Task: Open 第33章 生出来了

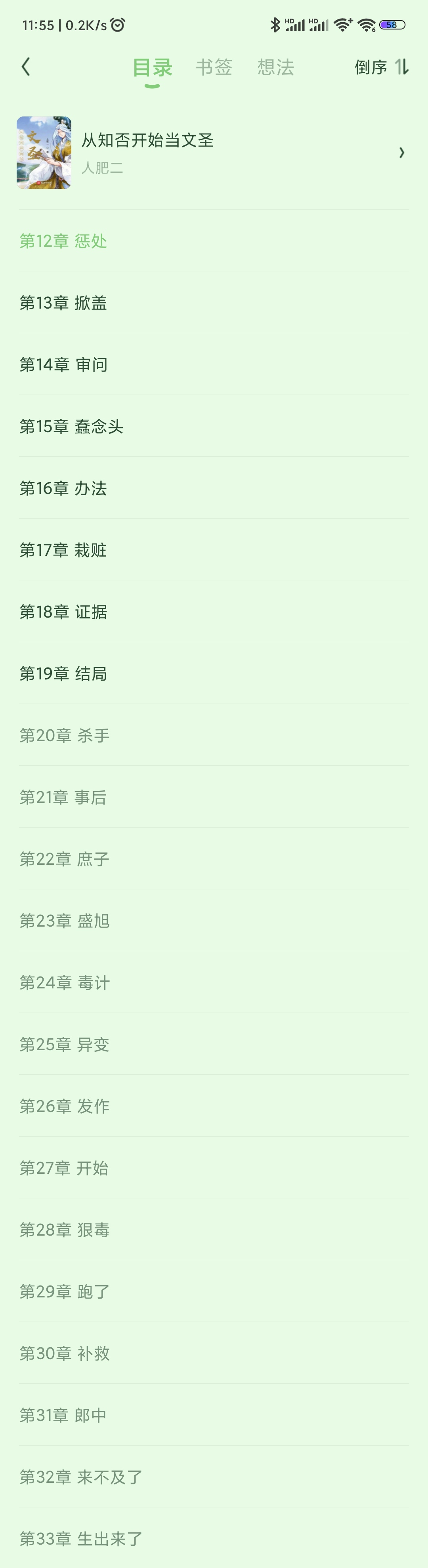Action: 81,1539
